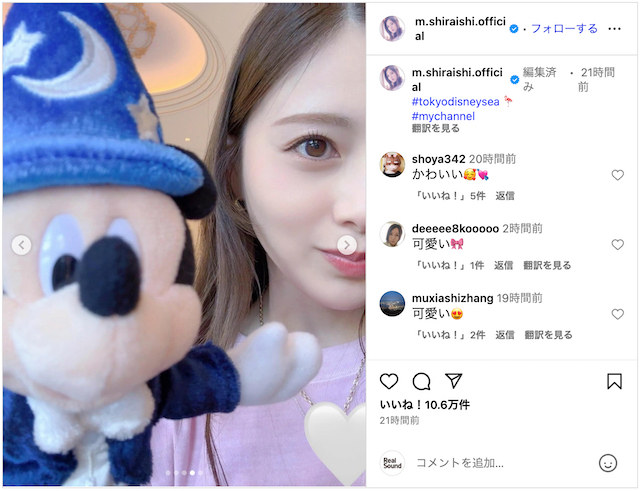The width and height of the screenshot is (640, 491).
Task: Open the emoji picker smiley
Action: click(608, 463)
